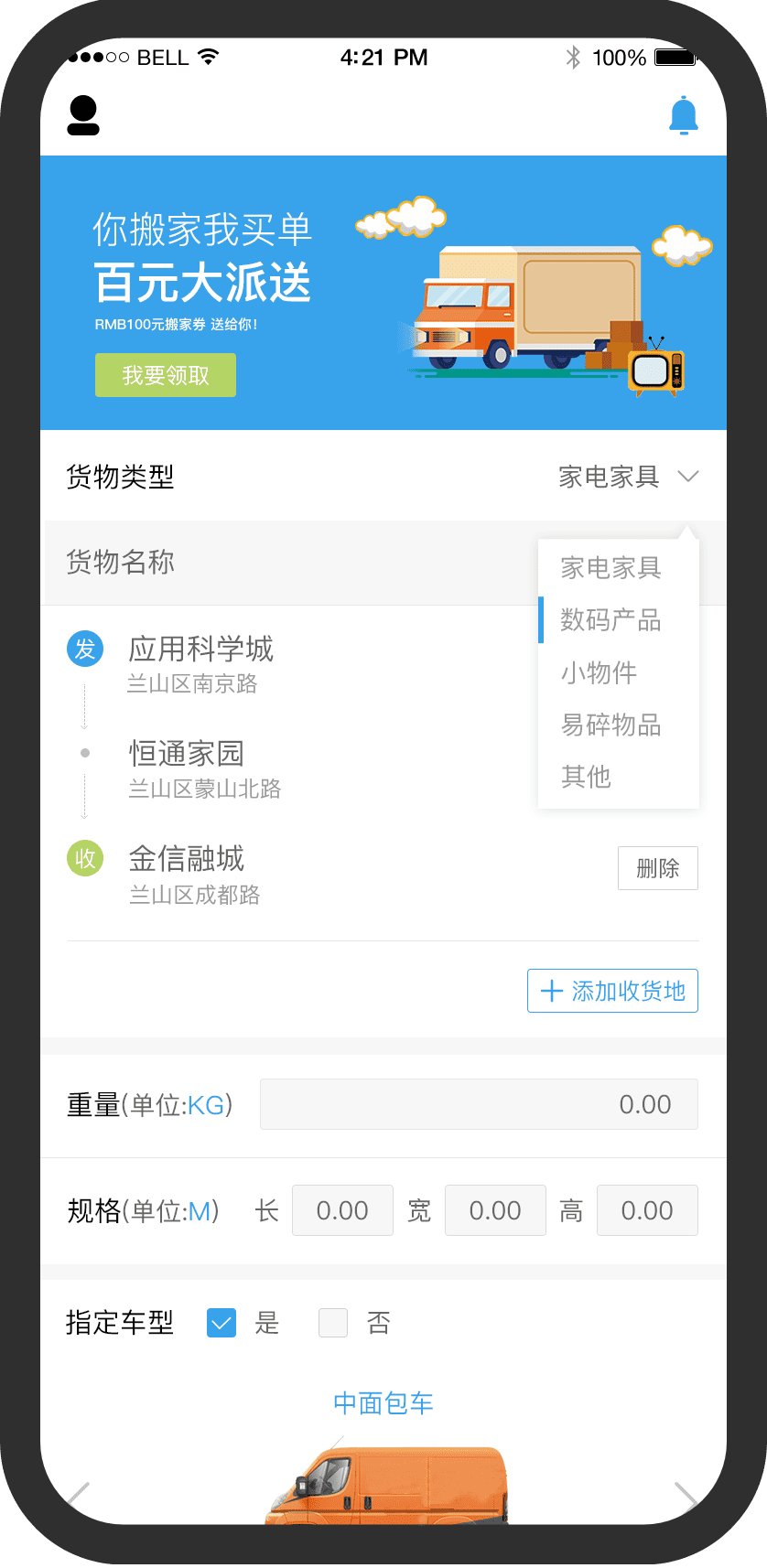The height and width of the screenshot is (1568, 767).
Task: Enter the 长 length field
Action: coord(342,1210)
